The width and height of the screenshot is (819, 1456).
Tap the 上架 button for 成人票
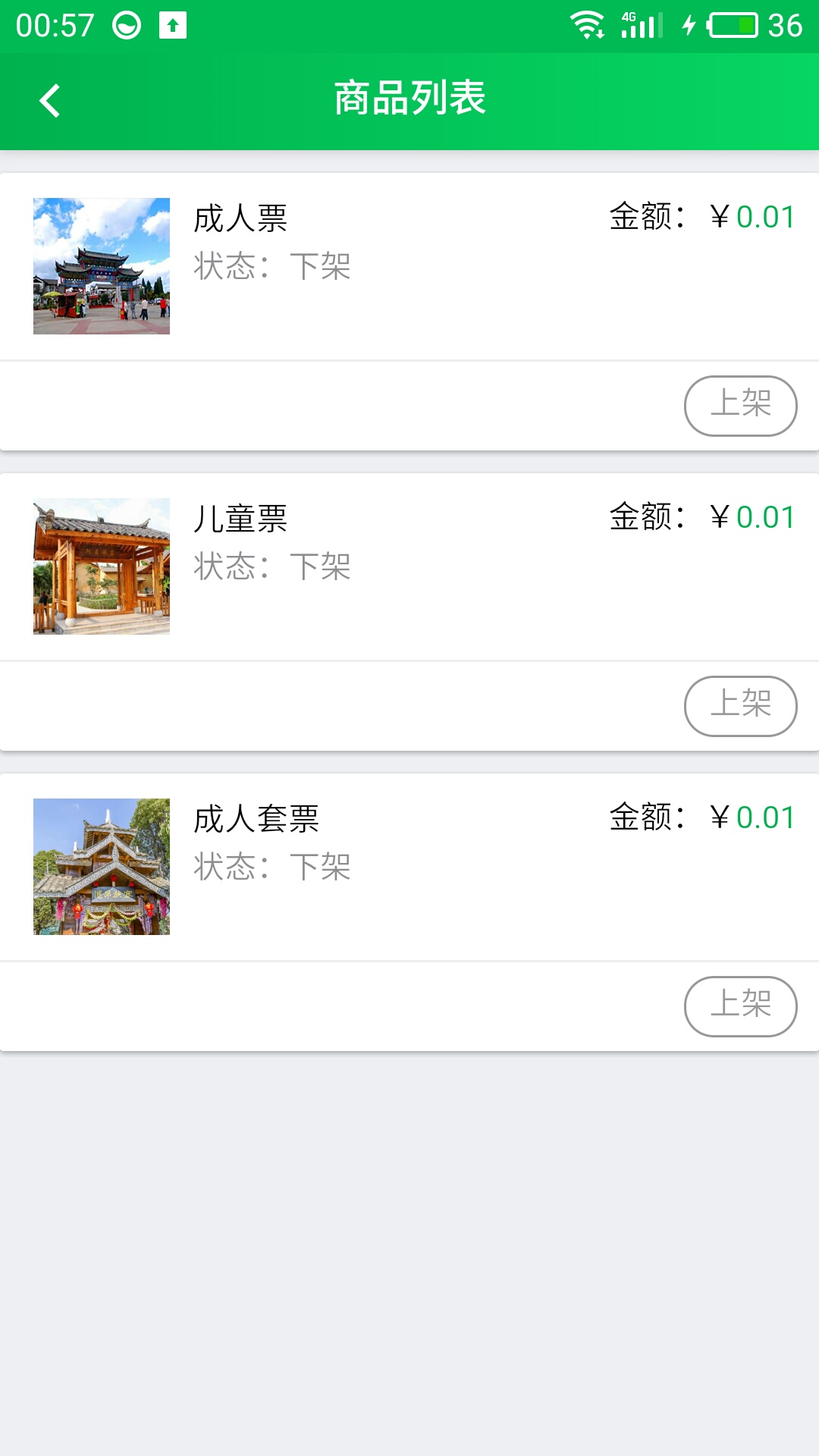coord(739,406)
